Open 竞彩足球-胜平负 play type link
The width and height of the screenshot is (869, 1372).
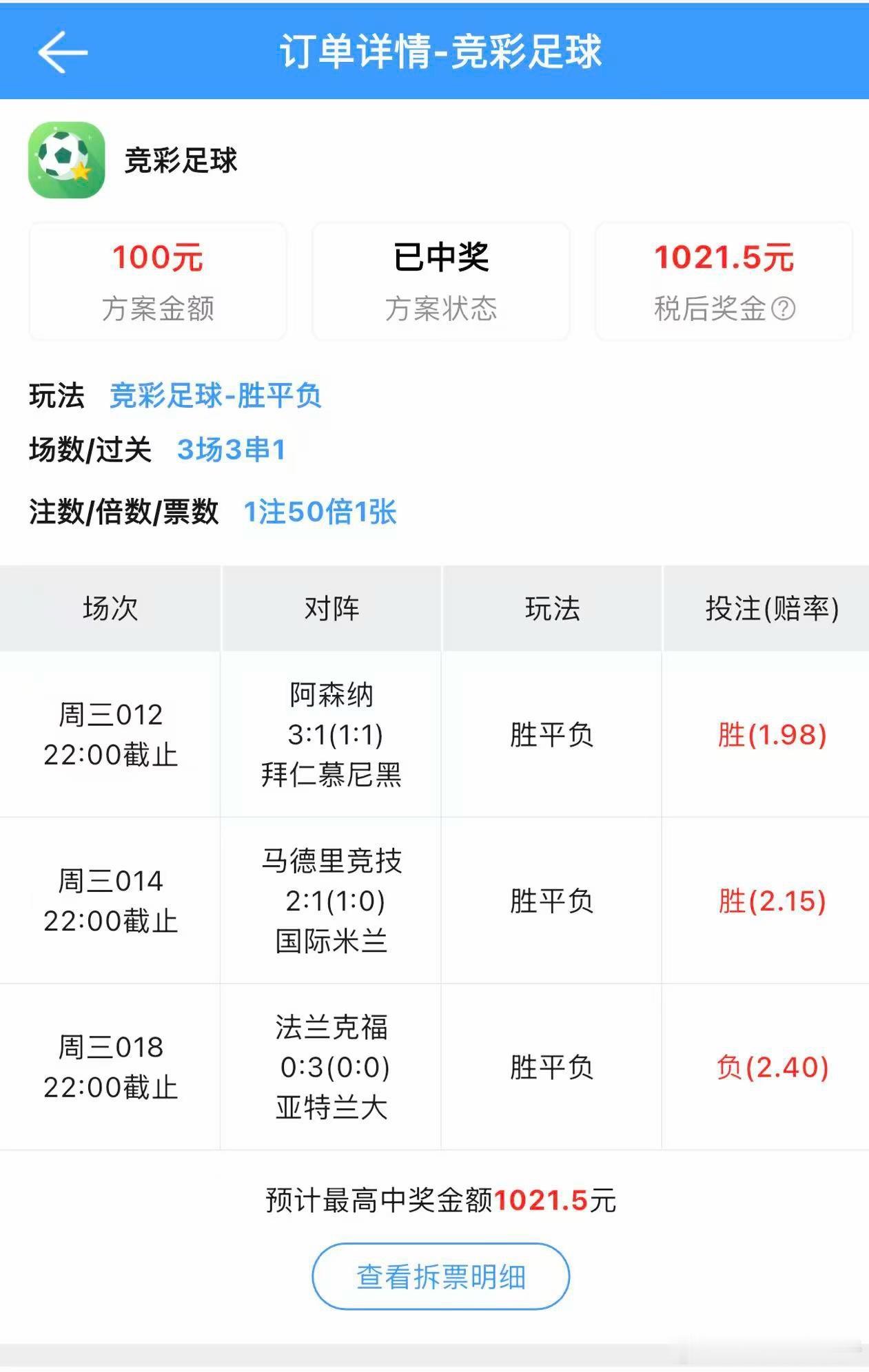(217, 396)
